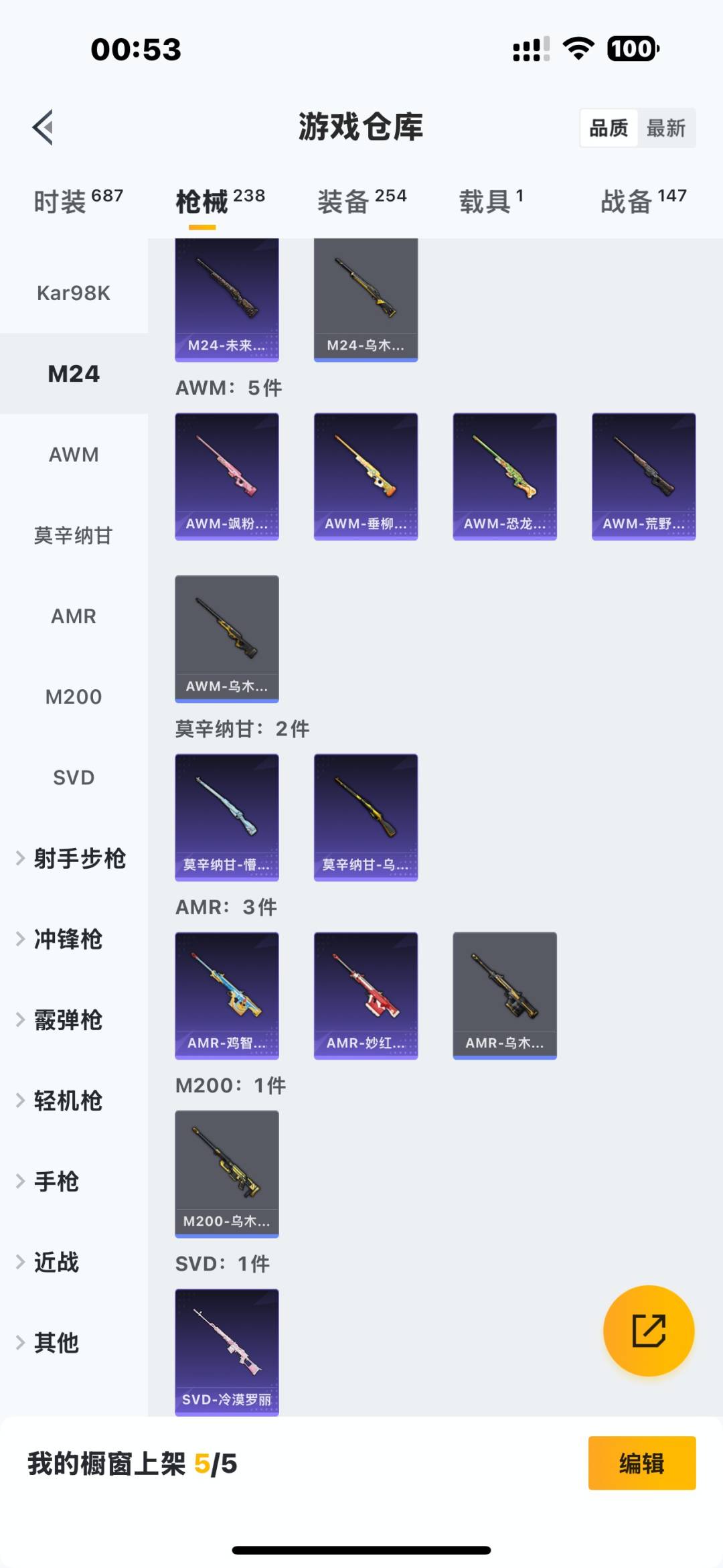Open the 战备 tab
This screenshot has height=1568, width=723.
pos(643,201)
